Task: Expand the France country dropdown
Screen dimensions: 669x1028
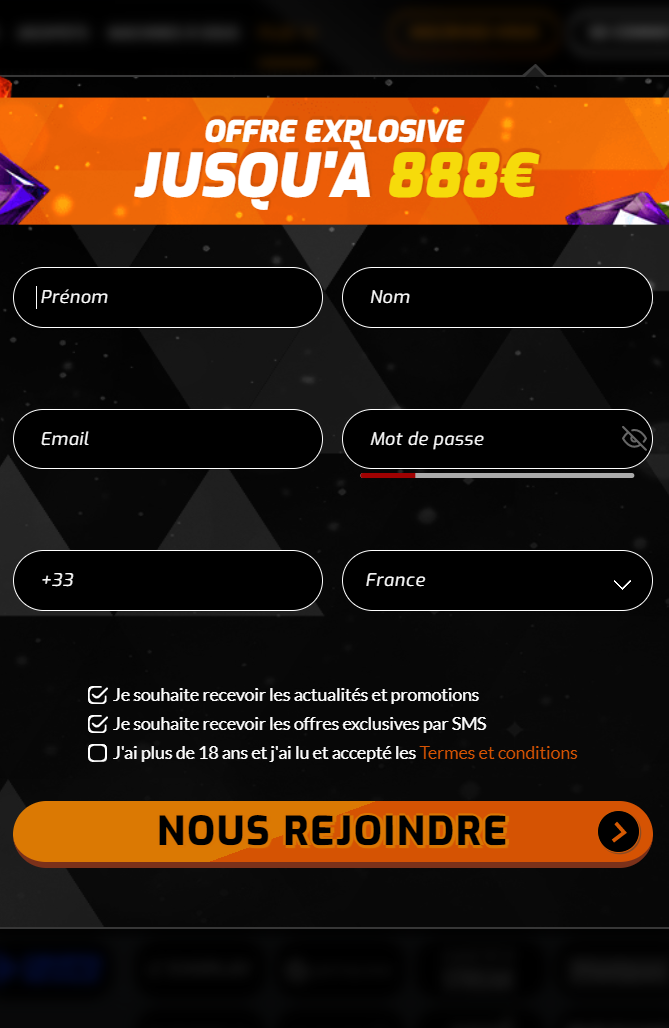Action: [497, 580]
